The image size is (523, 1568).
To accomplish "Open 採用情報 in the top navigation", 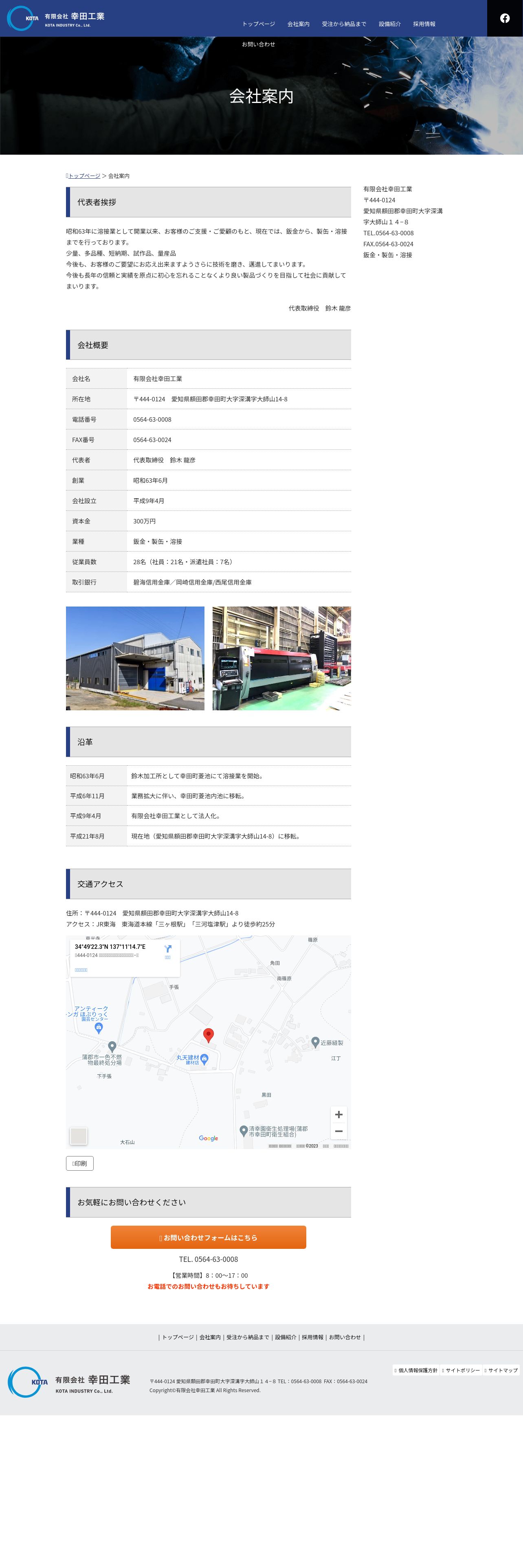I will click(424, 24).
